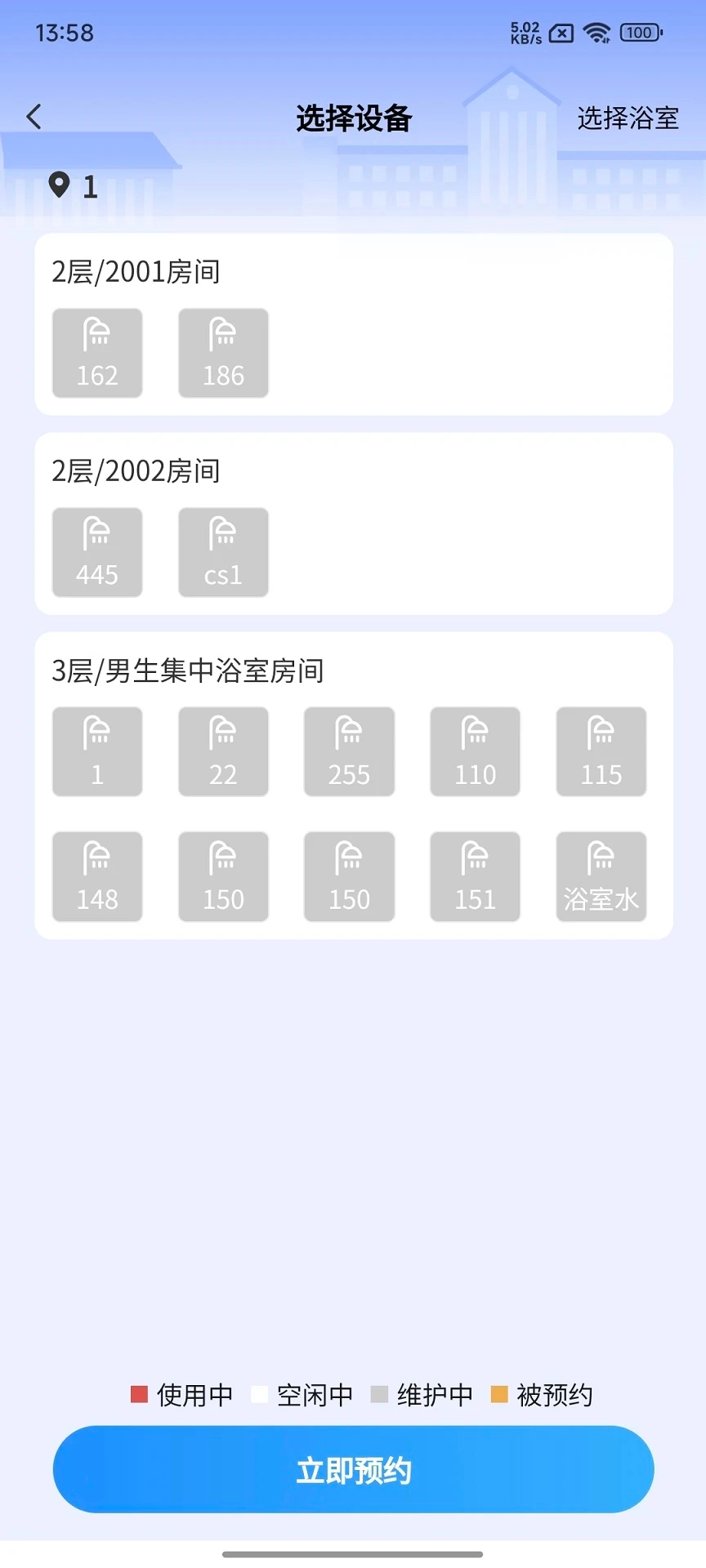706x1568 pixels.
Task: Select shower device 255 on floor 3
Action: click(x=349, y=751)
